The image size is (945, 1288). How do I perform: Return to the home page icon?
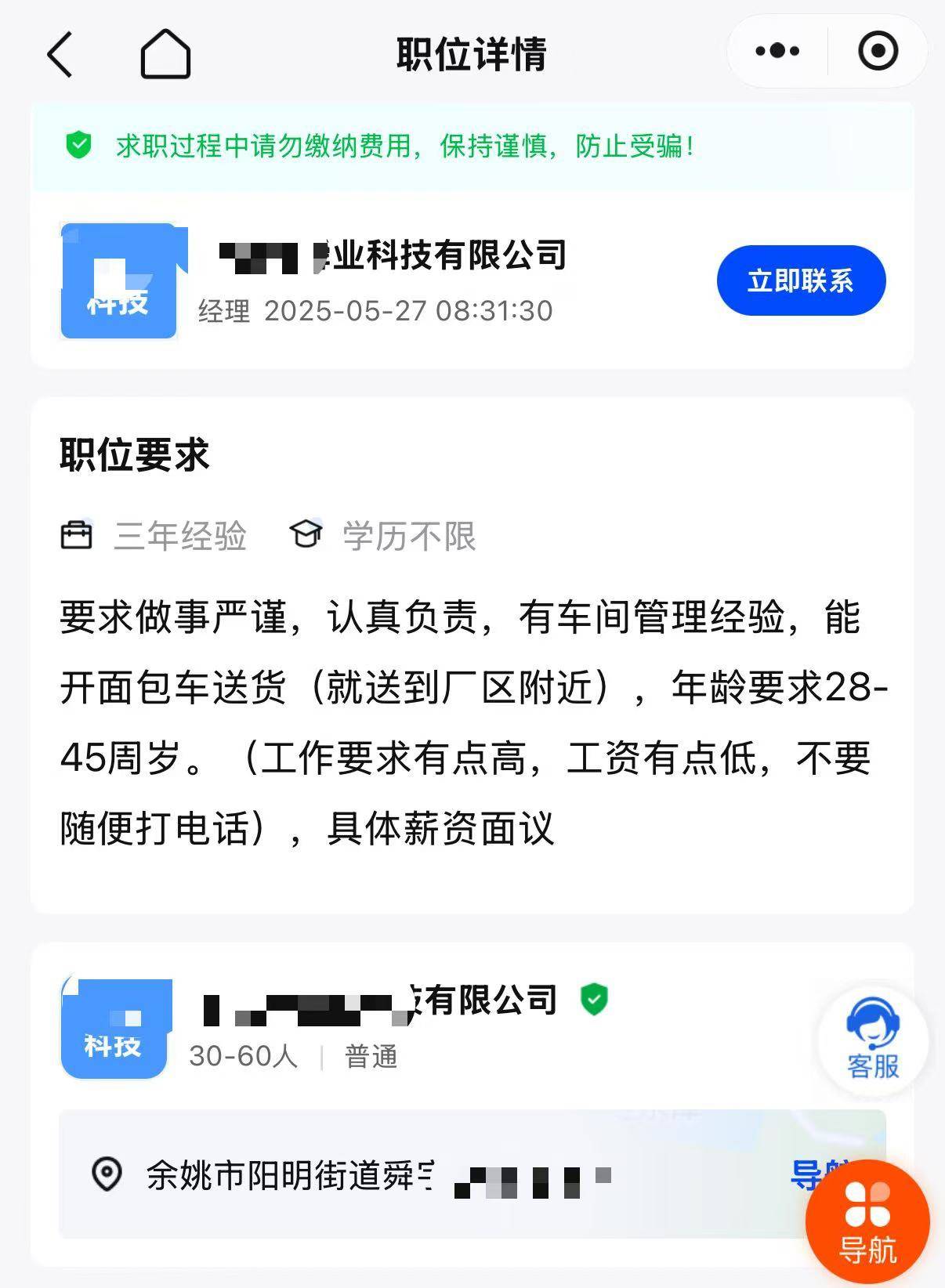(165, 54)
